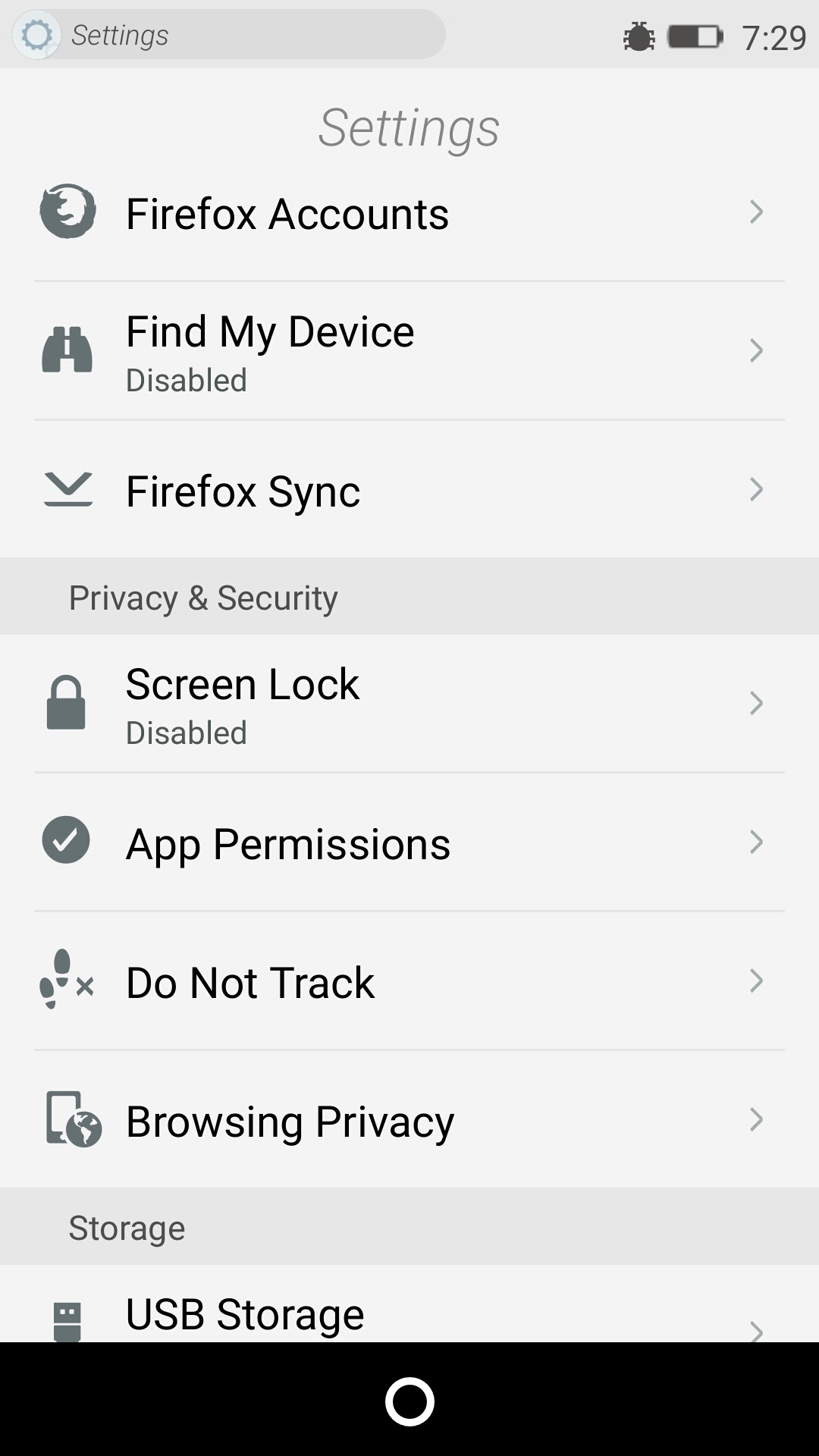Viewport: 819px width, 1456px height.
Task: Tap the Settings search bar at top
Action: 229,35
